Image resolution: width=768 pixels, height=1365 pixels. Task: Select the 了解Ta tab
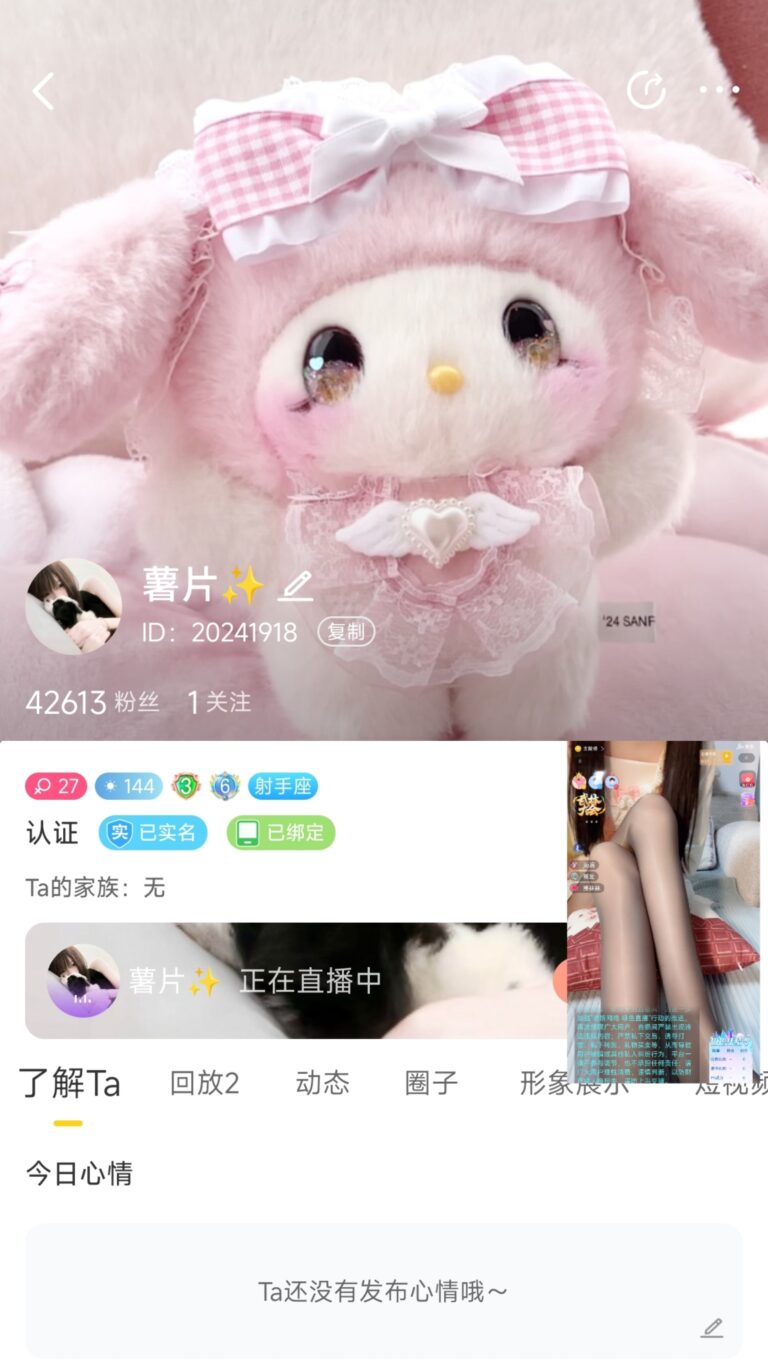coord(69,1084)
